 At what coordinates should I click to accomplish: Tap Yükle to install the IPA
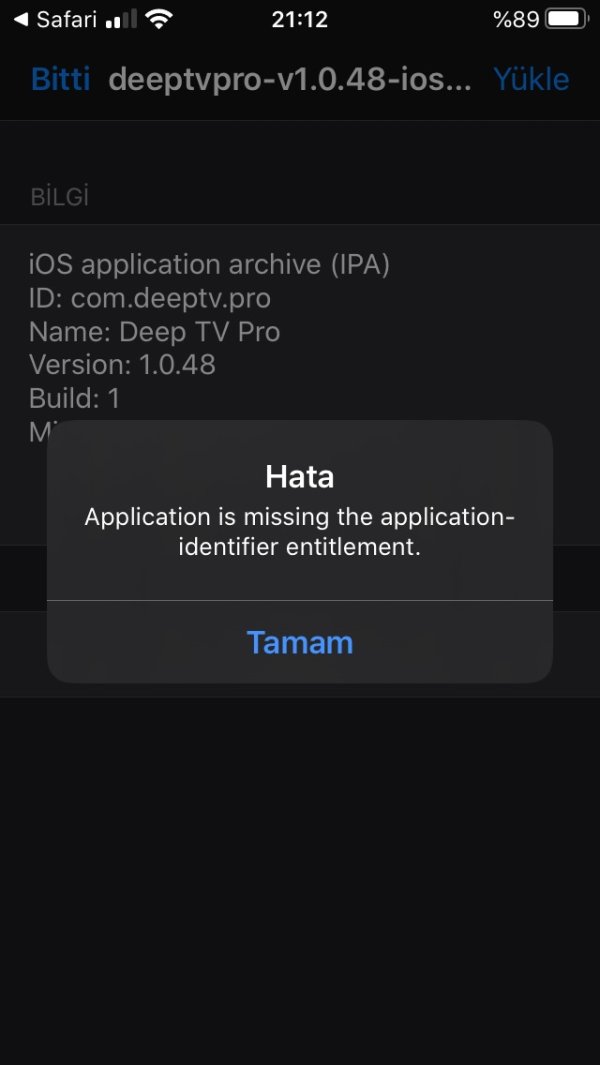click(531, 79)
